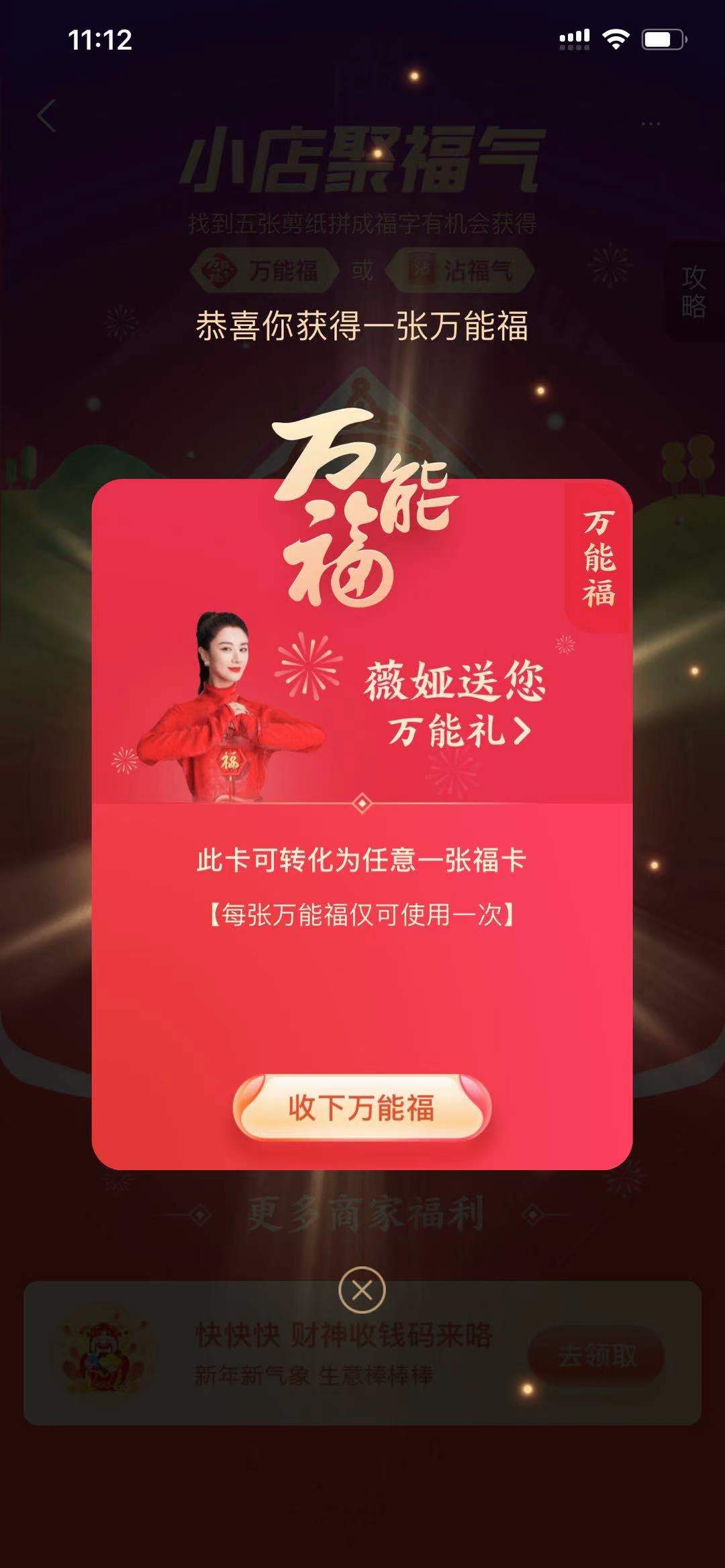Viewport: 725px width, 1568px height.
Task: Close the 万能福 popup
Action: tap(362, 1290)
